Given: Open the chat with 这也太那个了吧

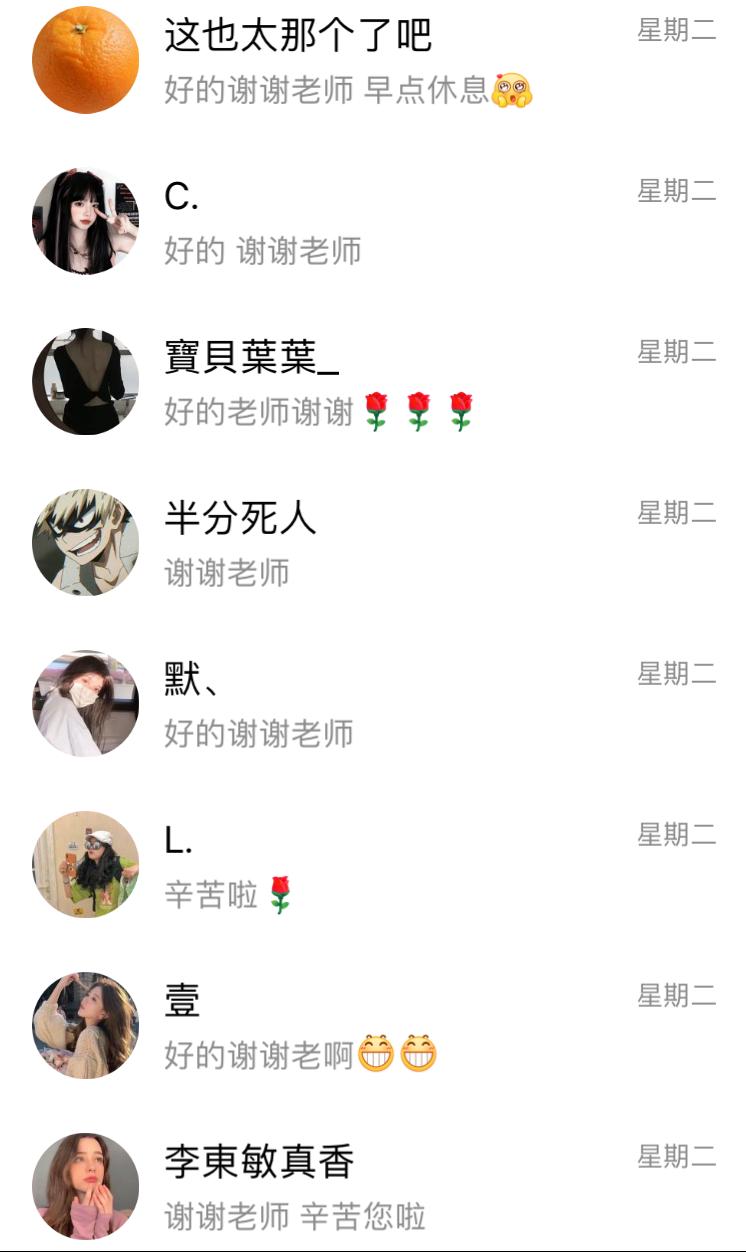Looking at the screenshot, I should (x=372, y=60).
